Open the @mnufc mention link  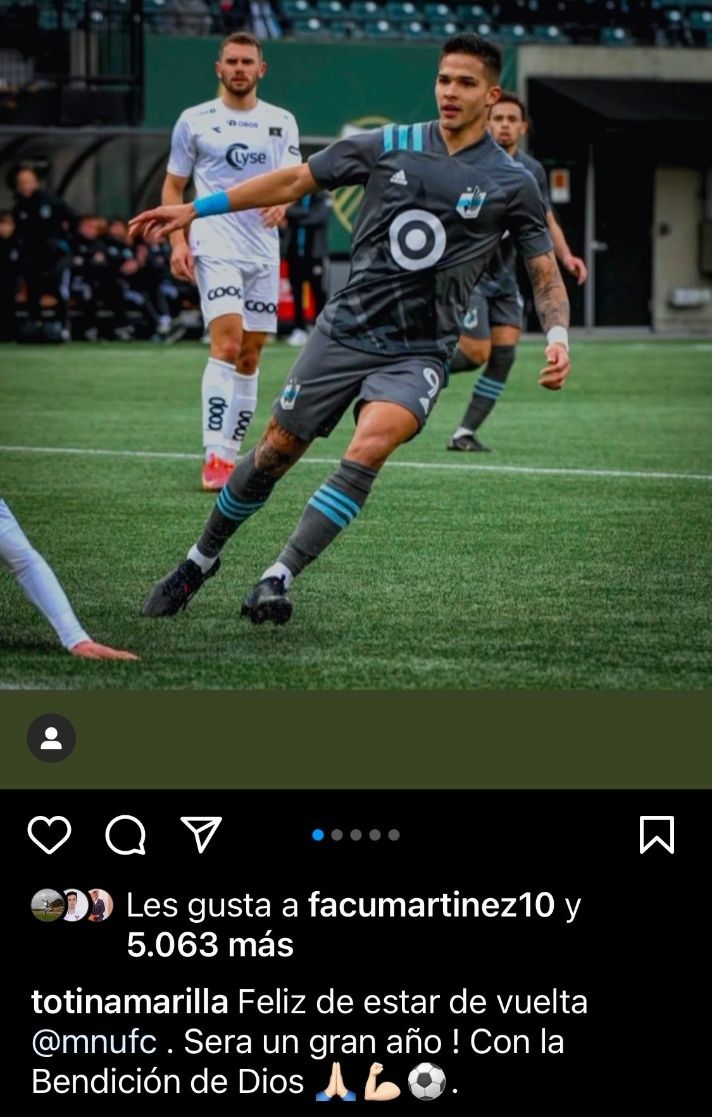pyautogui.click(x=95, y=1042)
